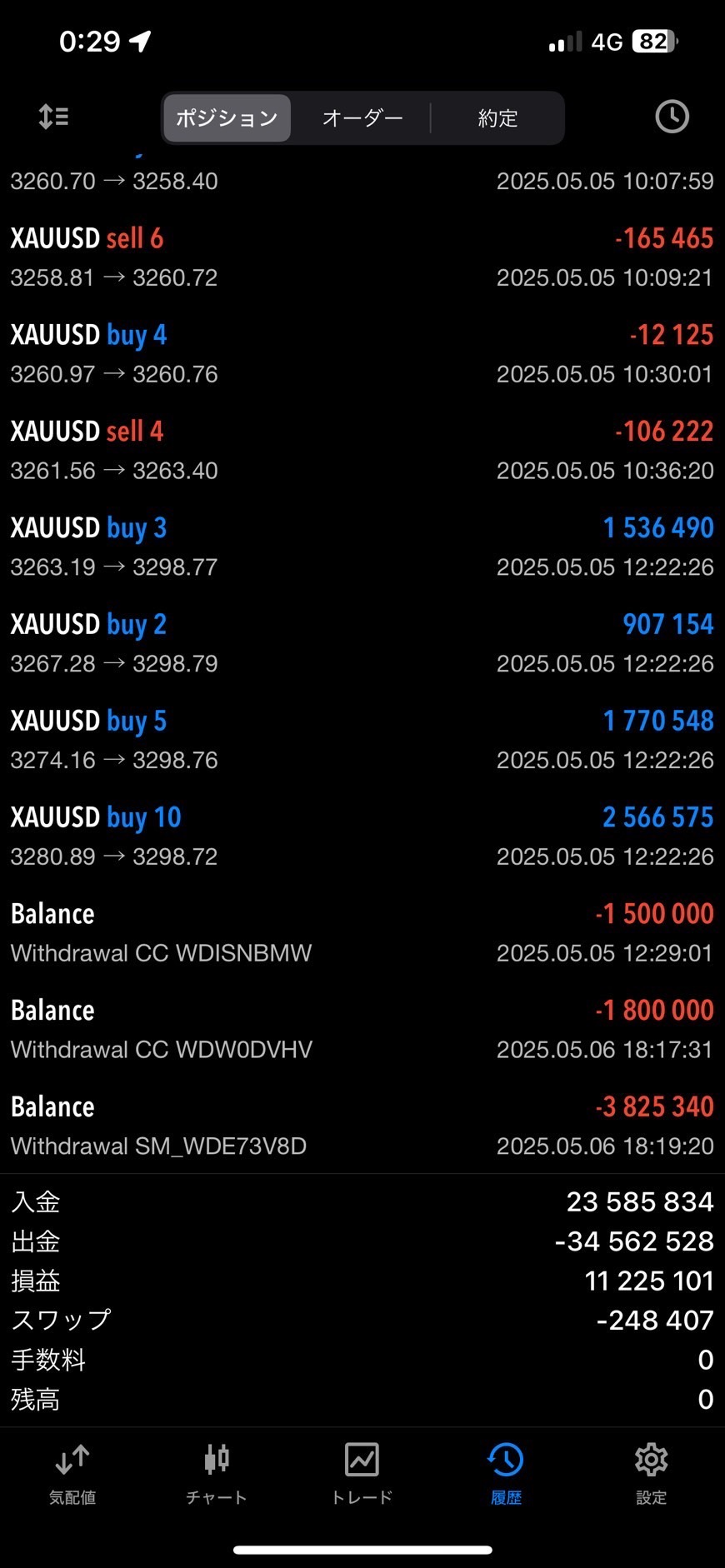Switch to the 約定 segment

click(497, 118)
